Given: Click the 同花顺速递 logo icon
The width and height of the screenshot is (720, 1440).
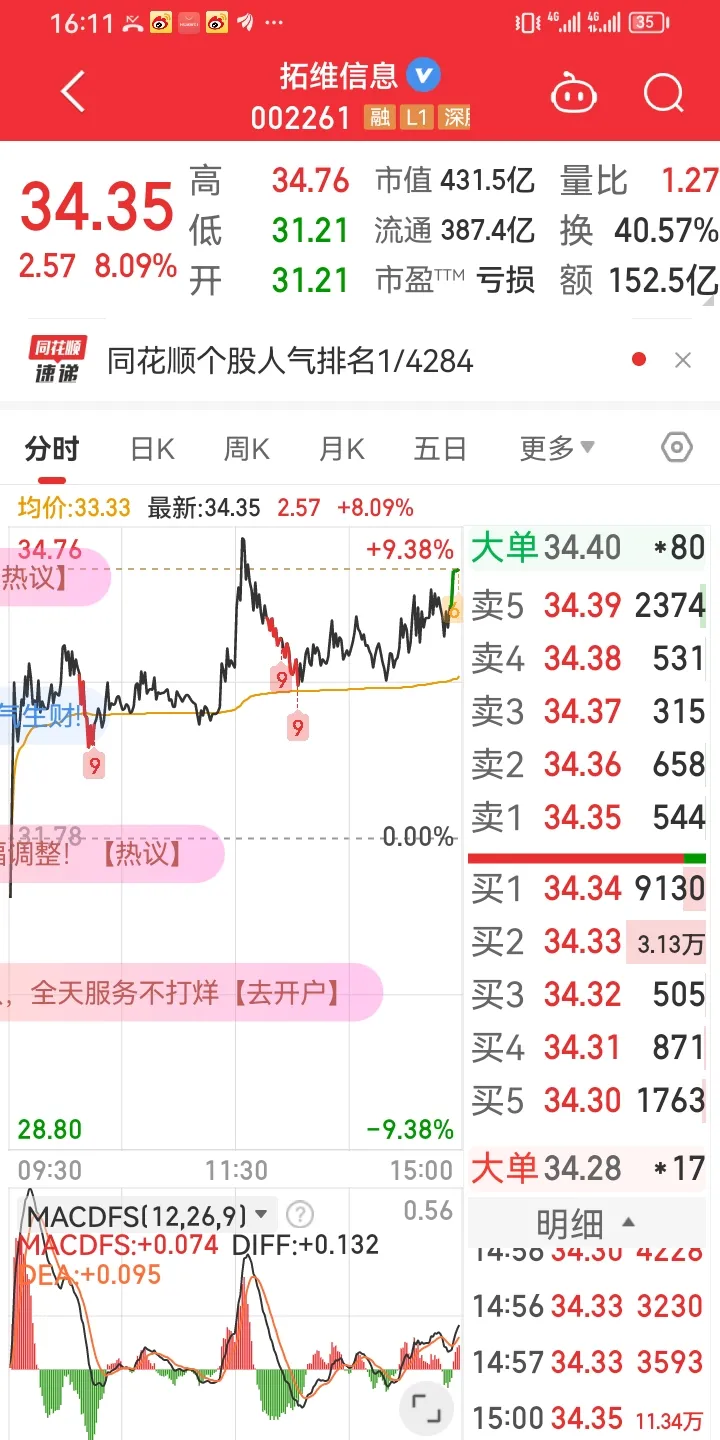Looking at the screenshot, I should [x=56, y=358].
